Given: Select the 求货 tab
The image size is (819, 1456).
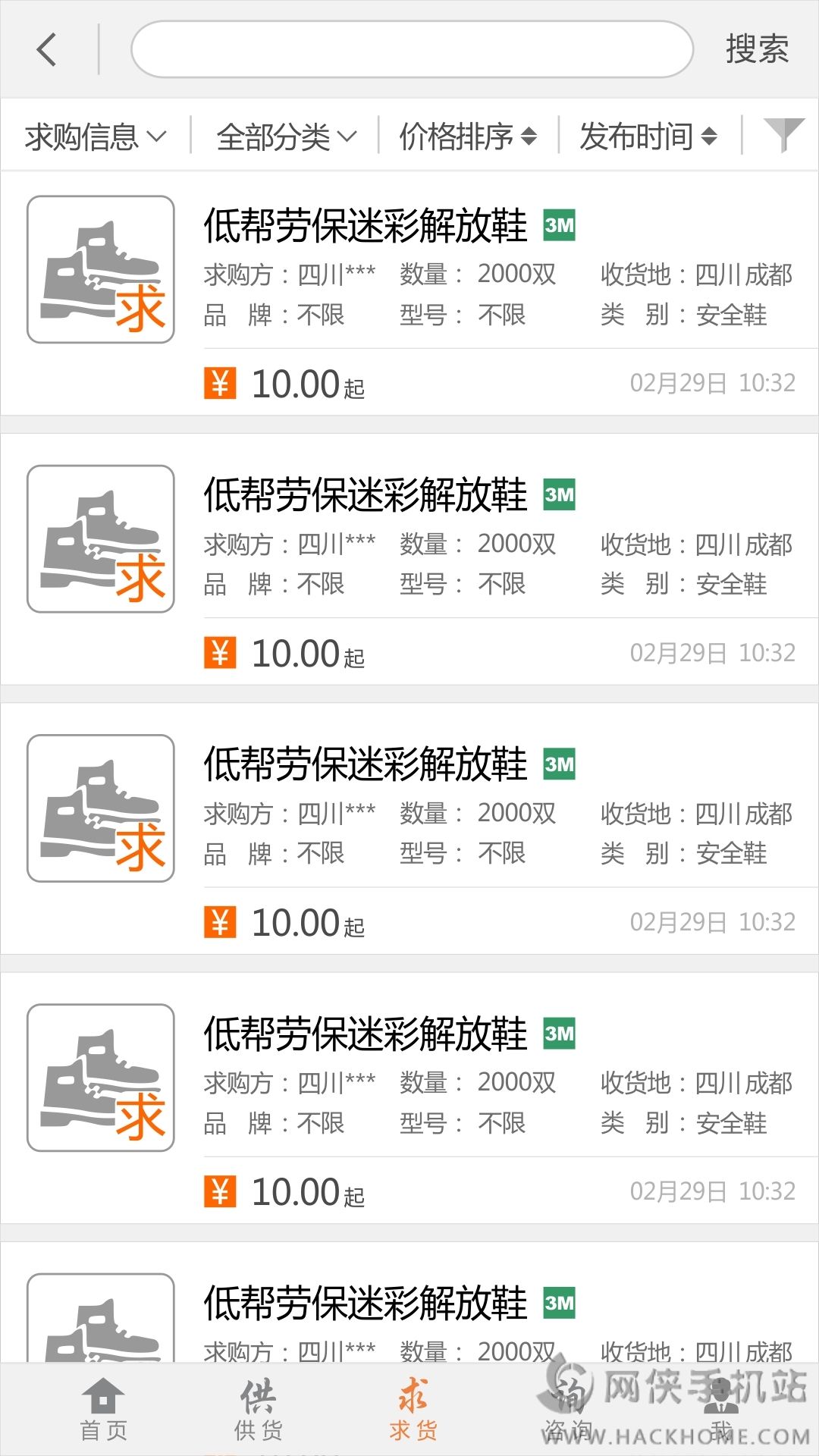Looking at the screenshot, I should 413,1409.
